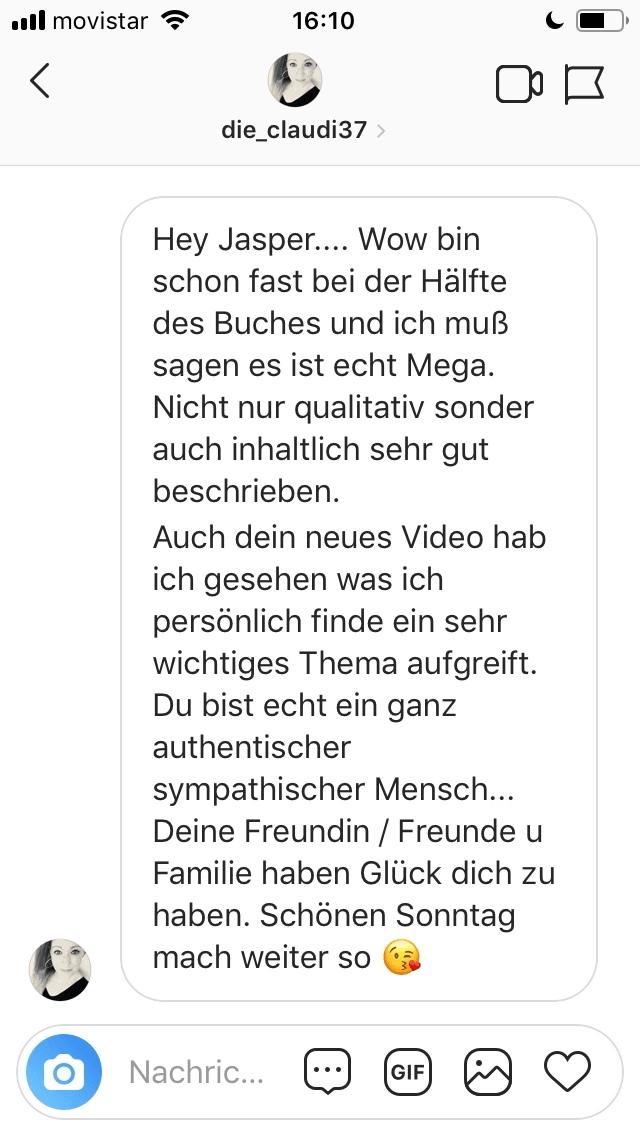Tap the flag icon in the header
The image size is (640, 1136).
[x=584, y=84]
